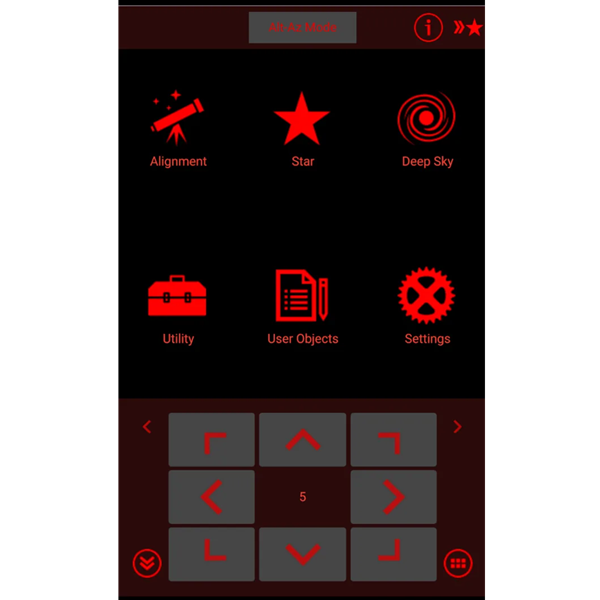
Task: Tap the Alt-Az Mode button
Action: click(x=302, y=28)
